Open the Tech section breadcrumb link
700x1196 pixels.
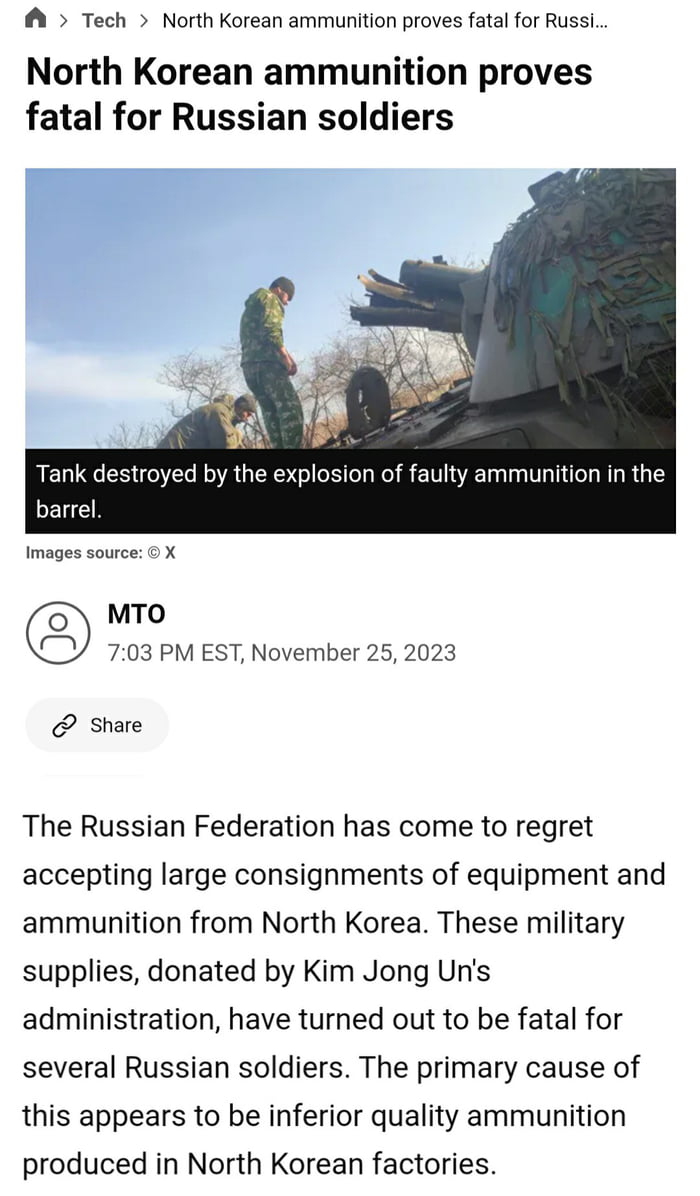[x=104, y=20]
